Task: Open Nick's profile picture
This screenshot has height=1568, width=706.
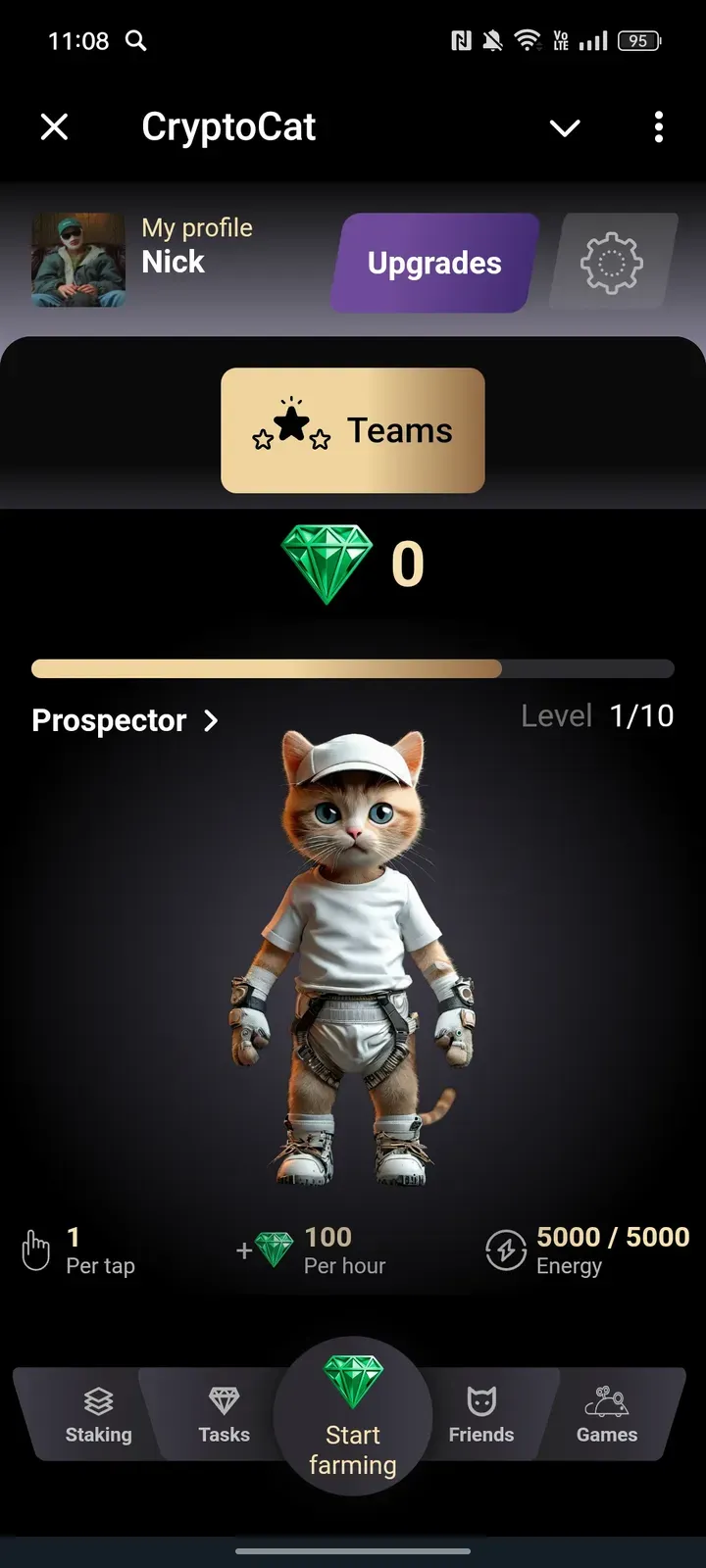Action: point(78,261)
